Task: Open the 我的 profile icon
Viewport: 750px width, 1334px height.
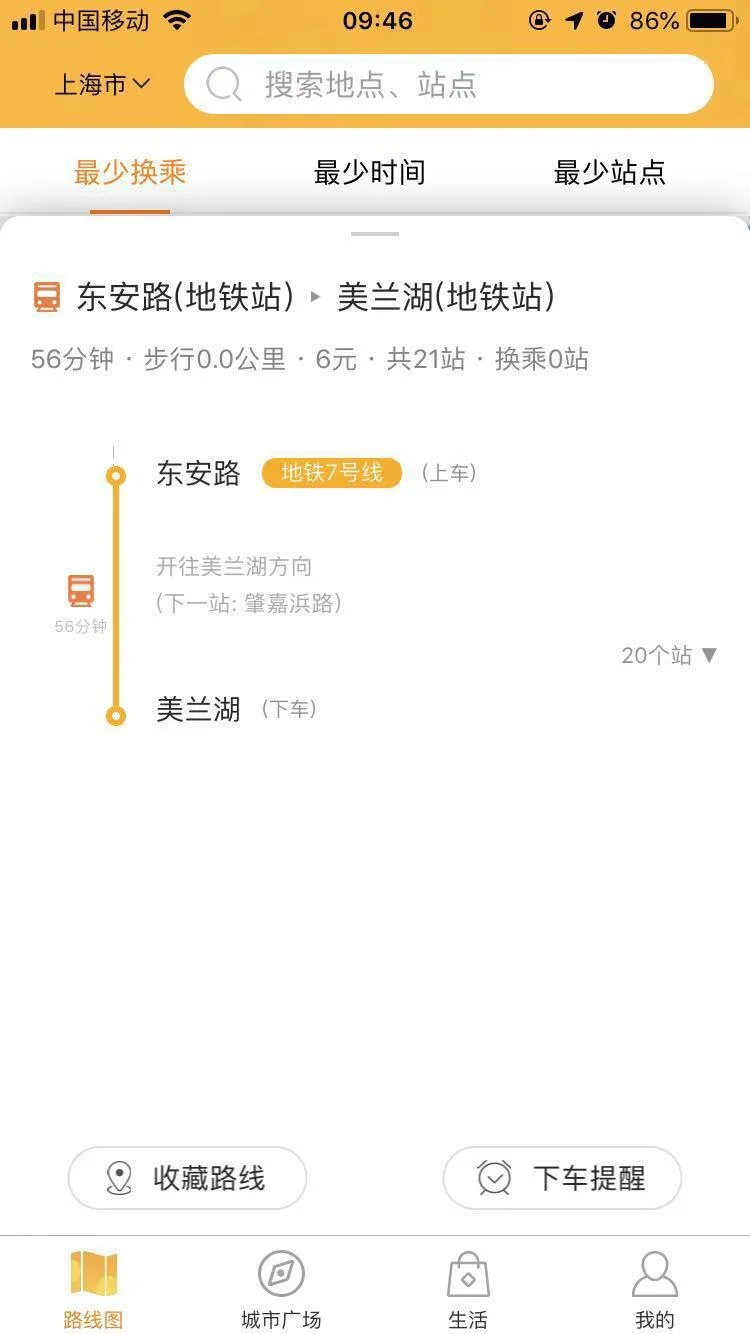Action: click(x=655, y=1274)
